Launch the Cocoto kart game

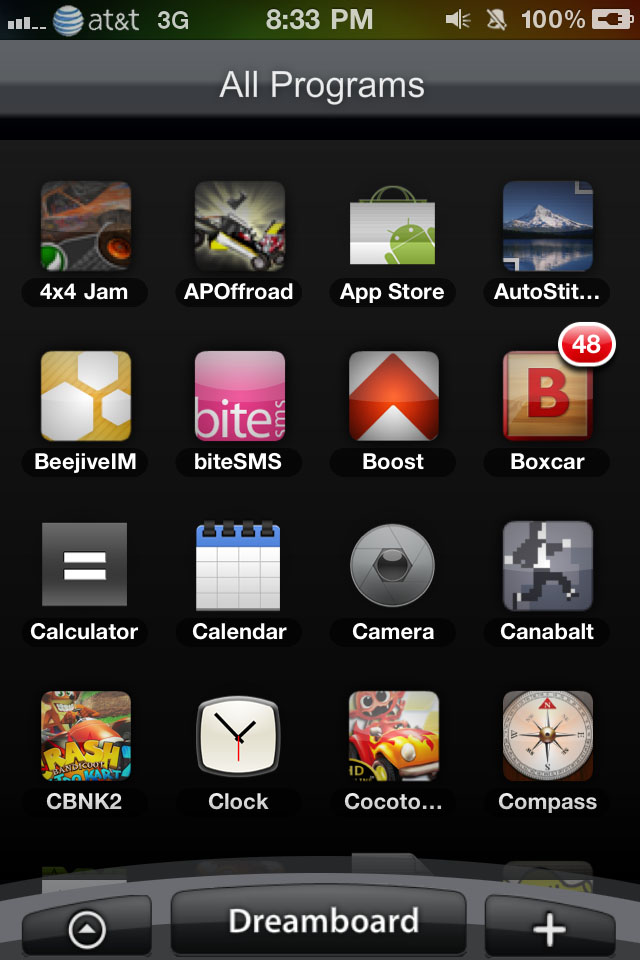tap(393, 736)
